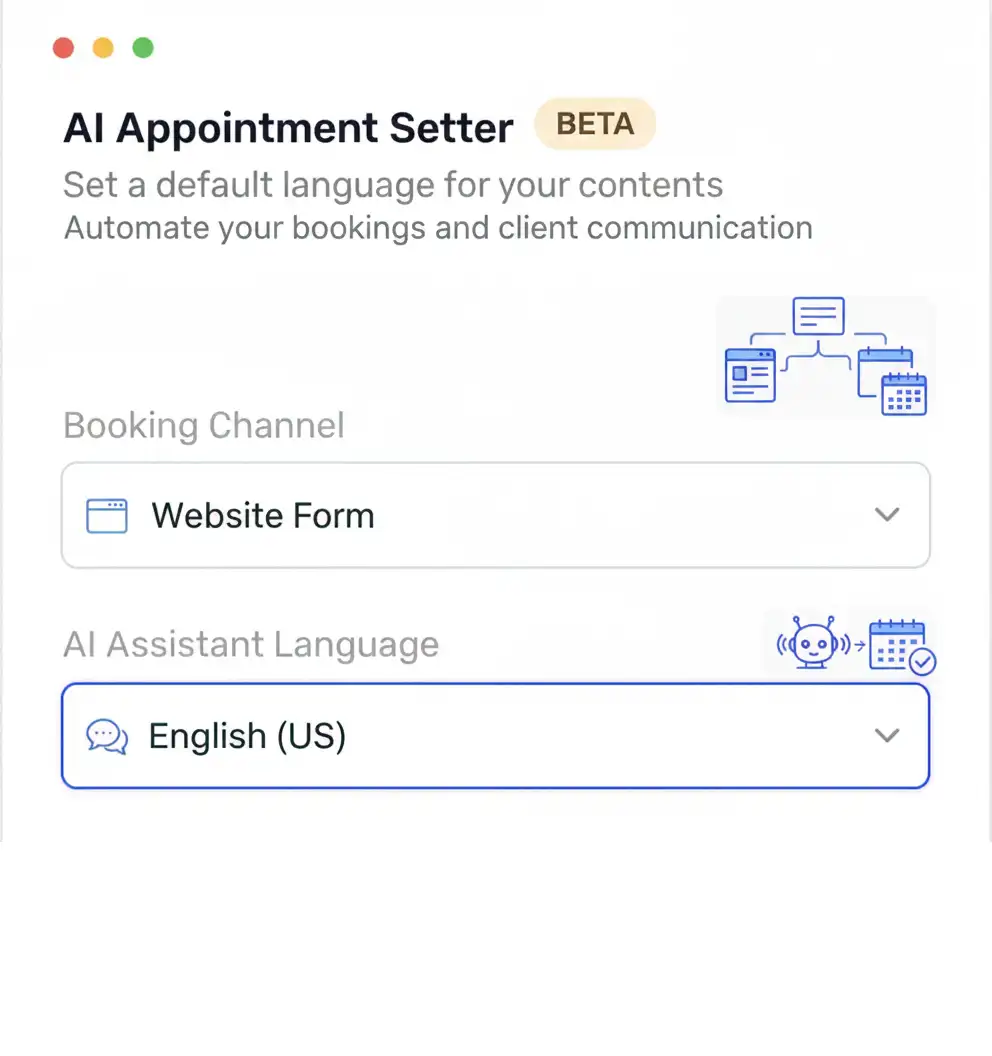
Task: Click the chevron on the language selector
Action: (x=886, y=736)
